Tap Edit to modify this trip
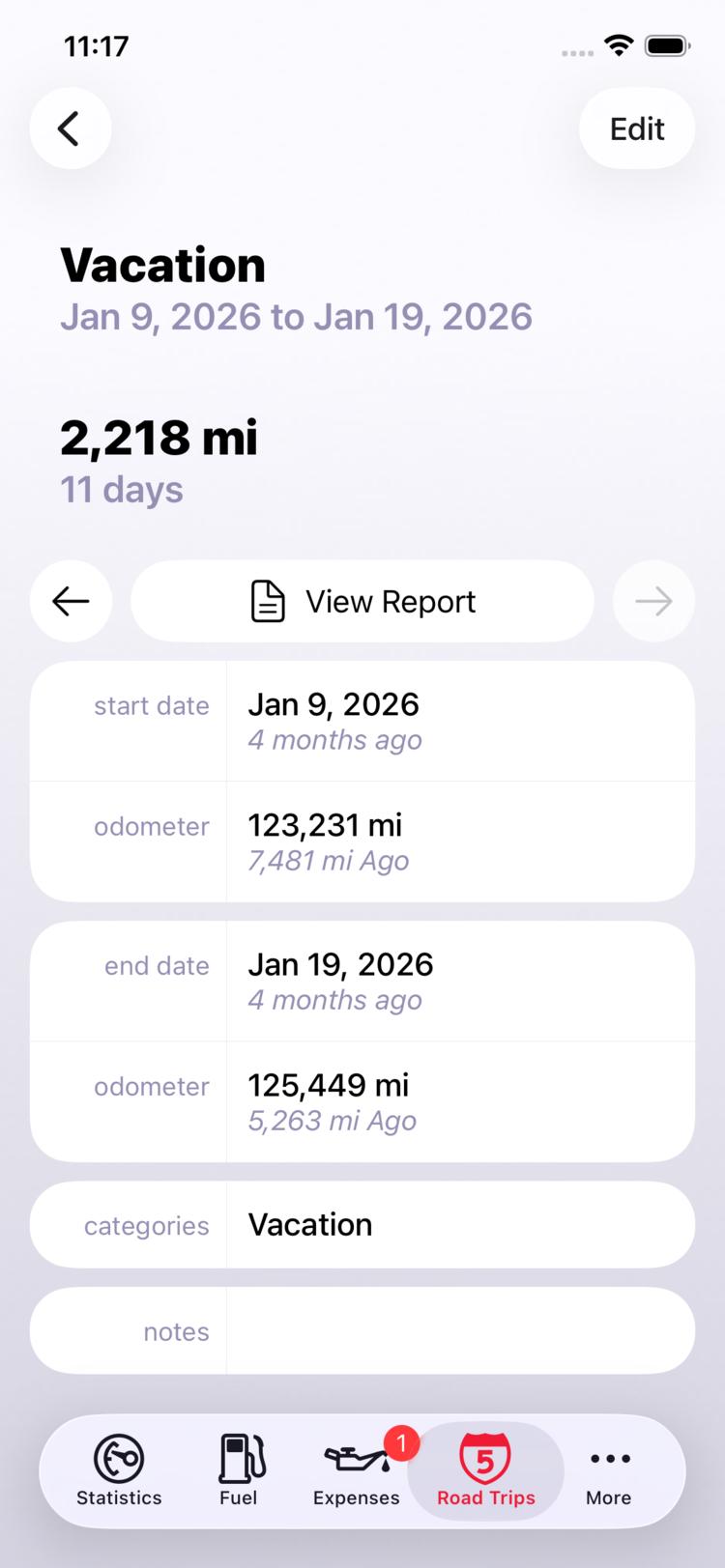This screenshot has height=1568, width=725. (x=637, y=128)
